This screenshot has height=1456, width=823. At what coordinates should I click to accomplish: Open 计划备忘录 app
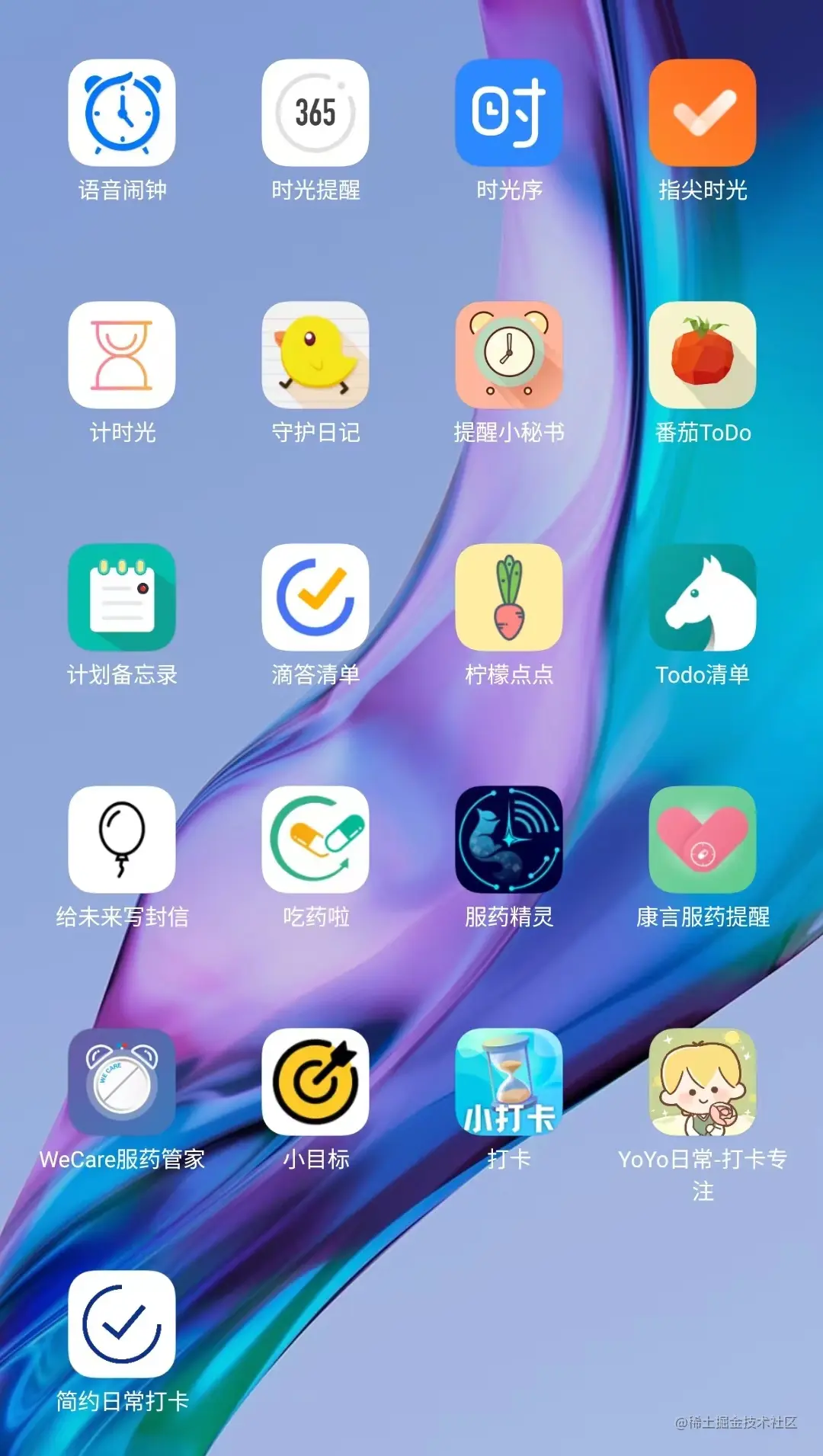(122, 597)
